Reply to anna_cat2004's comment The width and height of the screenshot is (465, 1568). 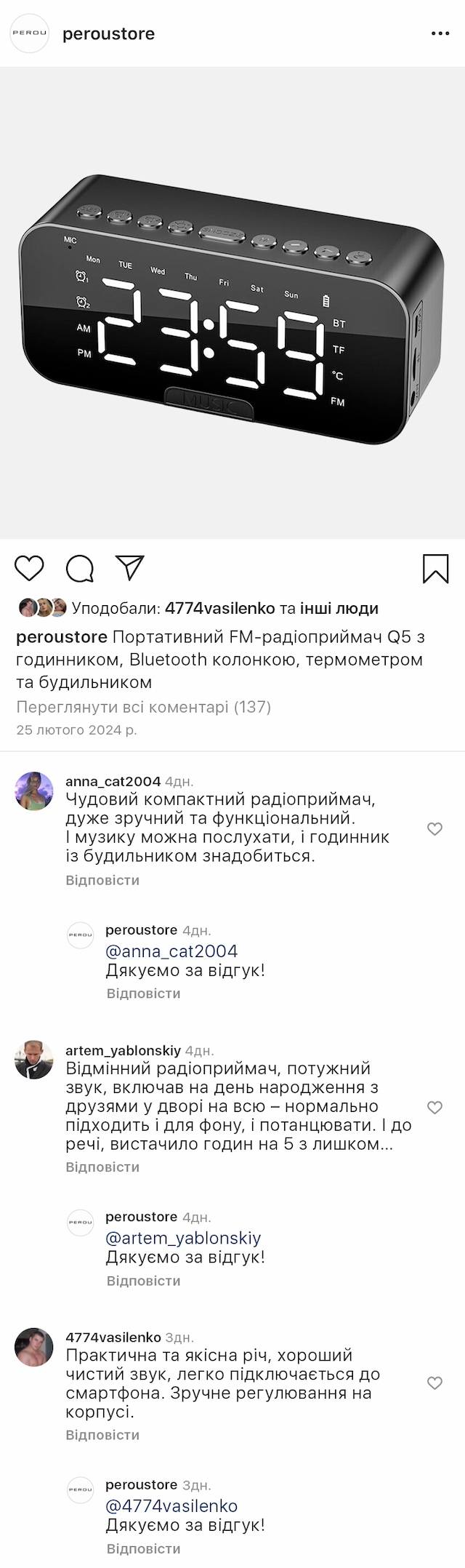102,880
